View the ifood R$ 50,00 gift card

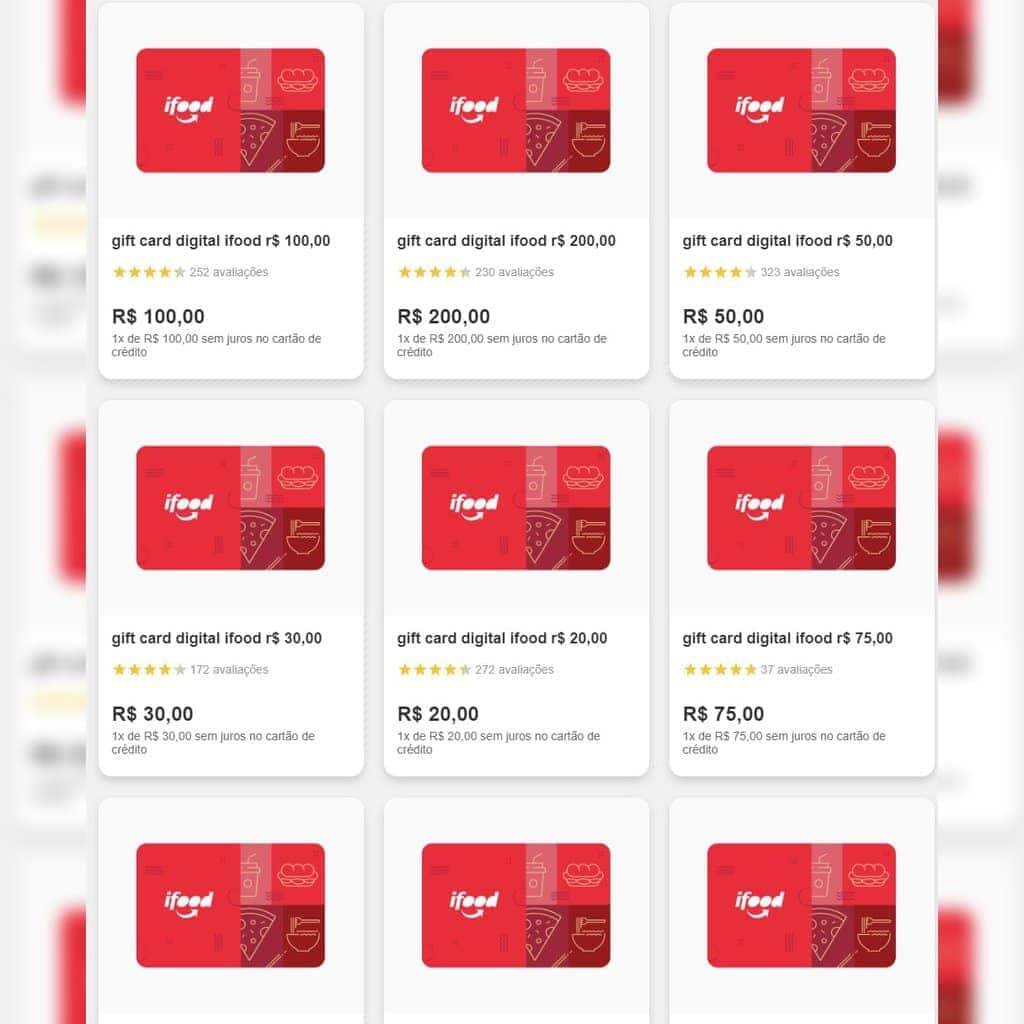[787, 241]
